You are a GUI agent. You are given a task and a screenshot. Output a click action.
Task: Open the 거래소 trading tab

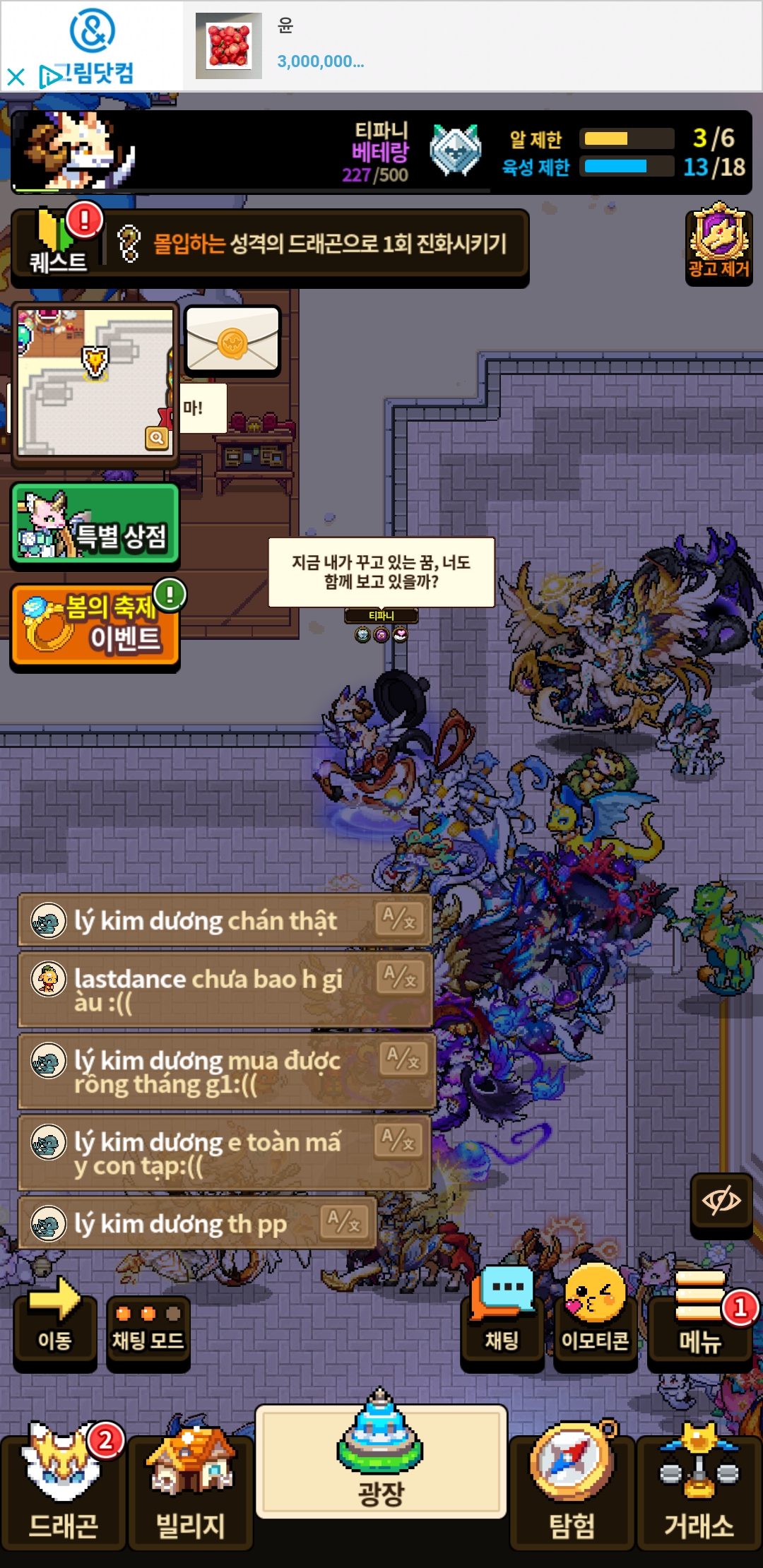point(699,1490)
